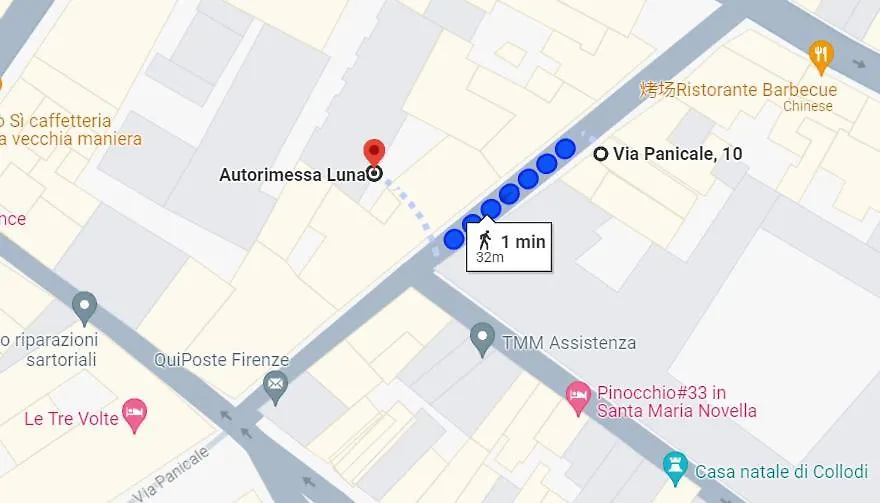Open the riparazioni sartoriali place marker

[84, 305]
